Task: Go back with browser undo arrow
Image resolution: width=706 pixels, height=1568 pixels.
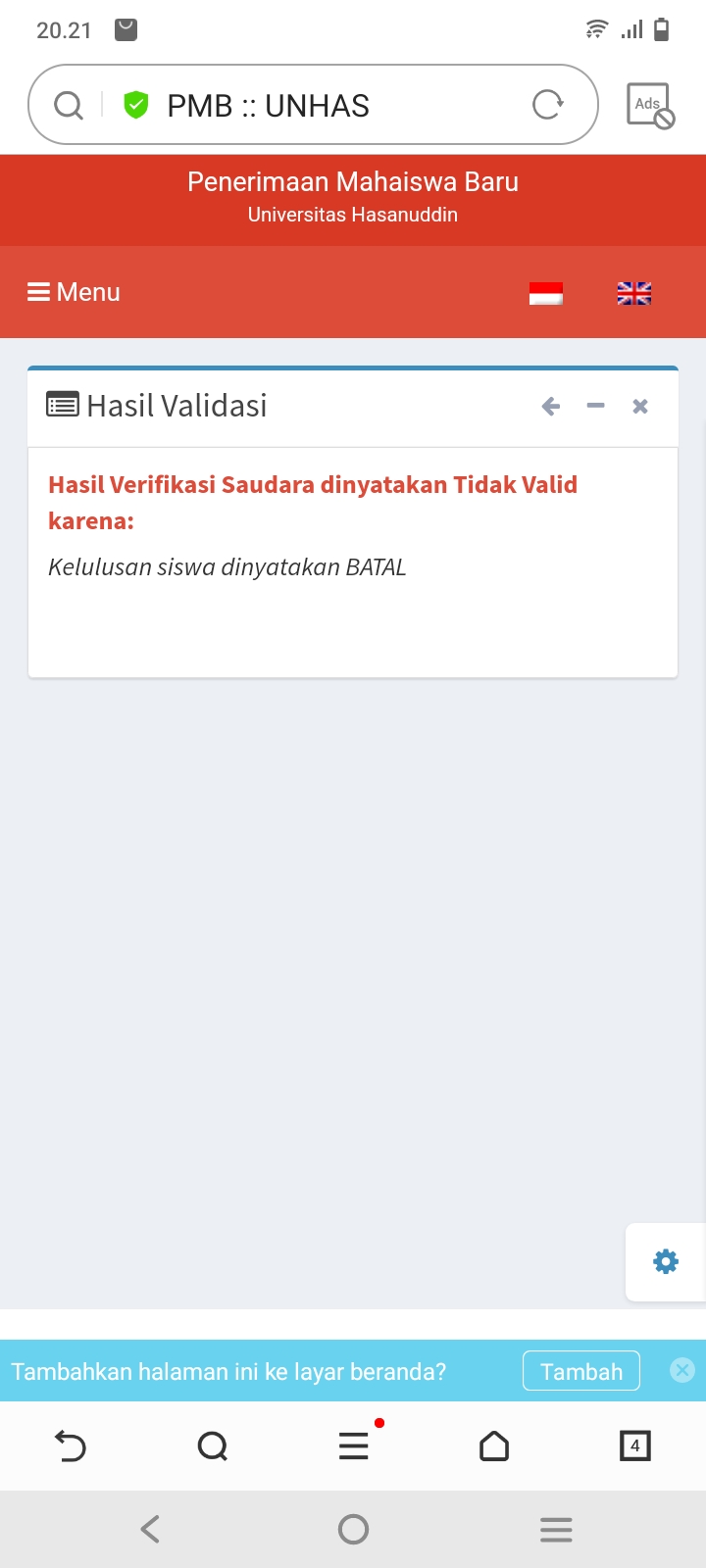Action: [71, 1445]
